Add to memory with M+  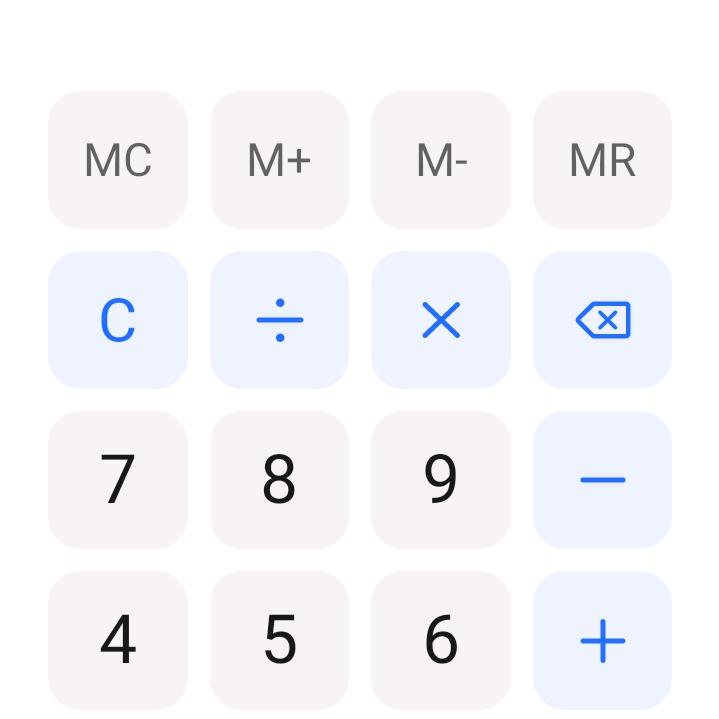coord(279,160)
